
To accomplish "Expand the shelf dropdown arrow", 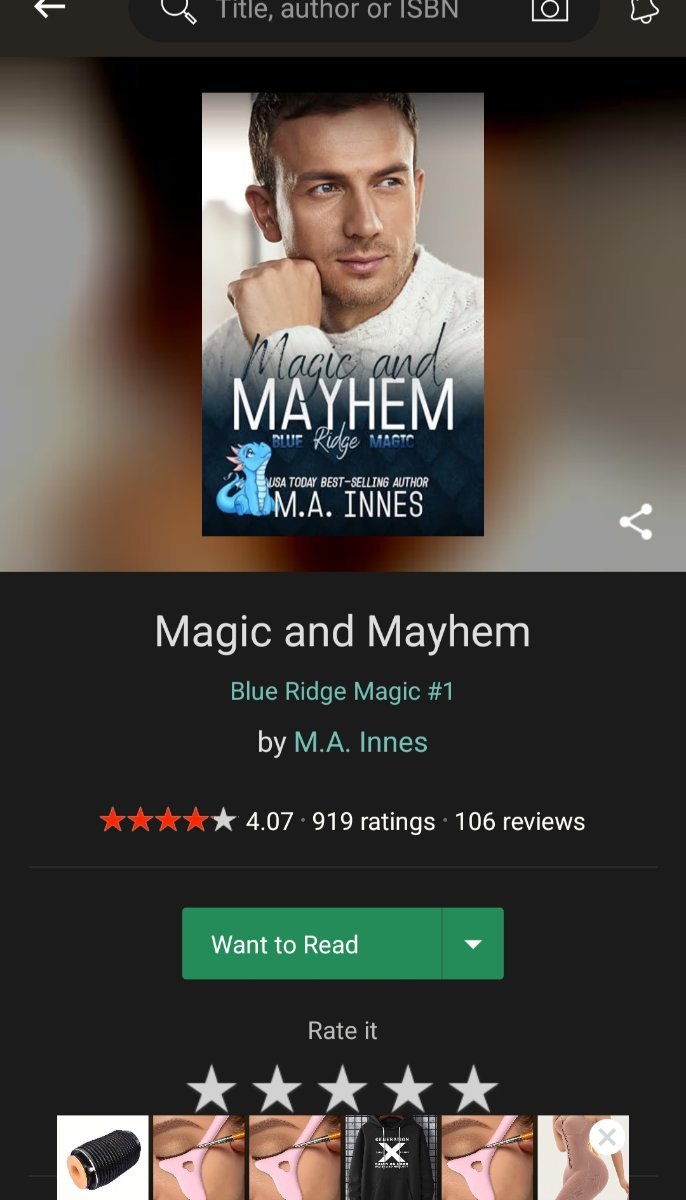I will click(x=473, y=944).
